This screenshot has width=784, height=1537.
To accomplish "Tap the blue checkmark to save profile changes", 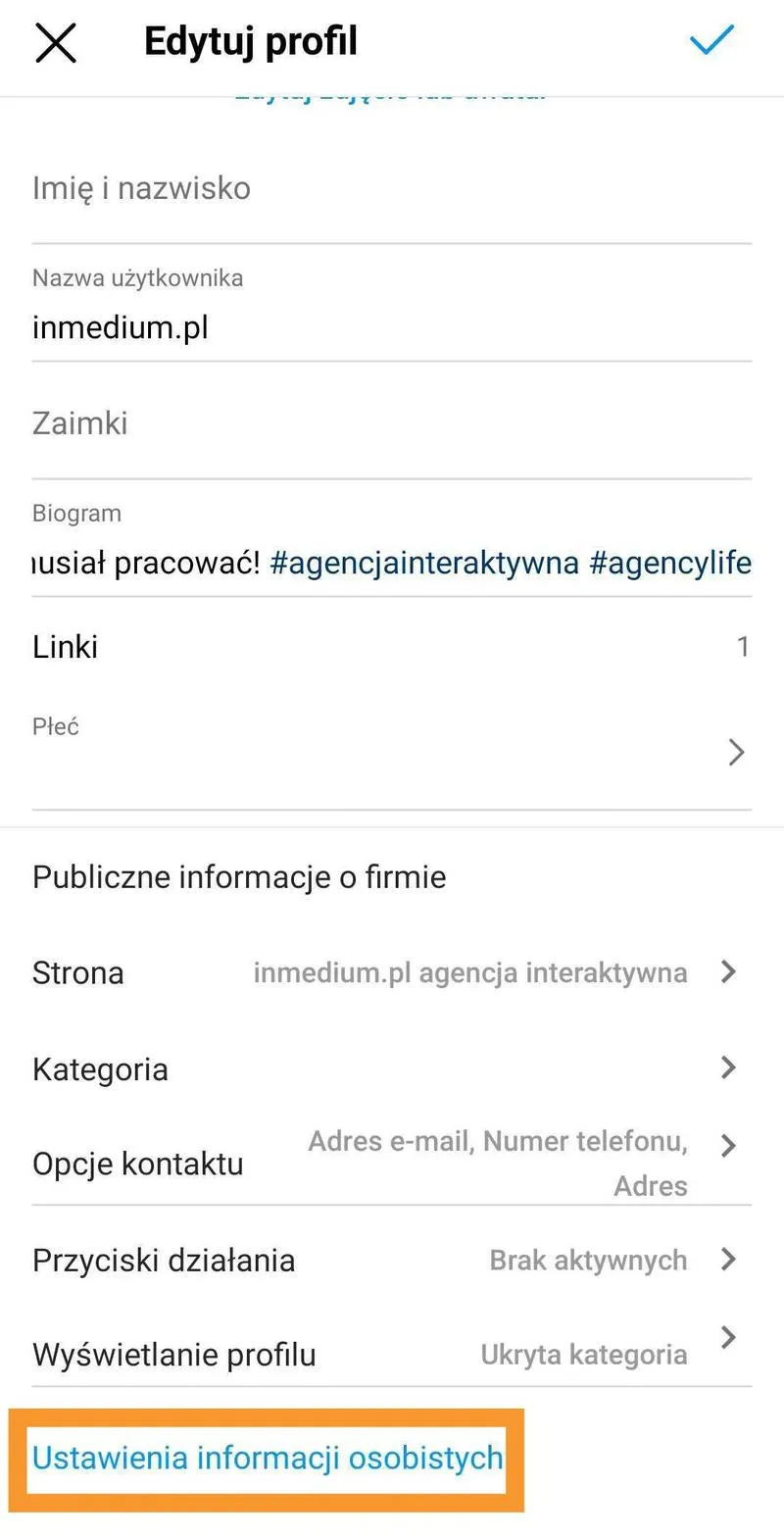I will coord(711,39).
